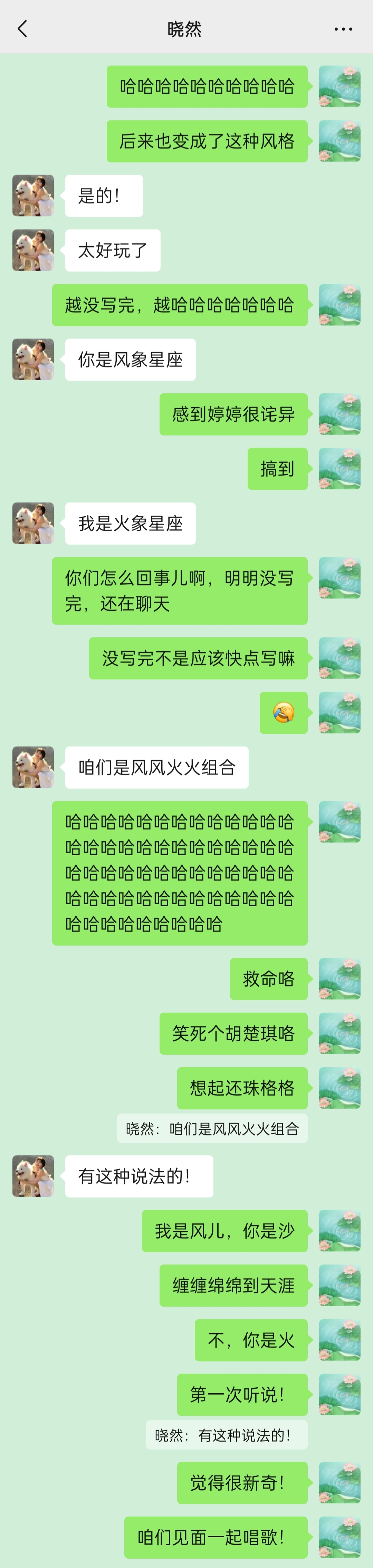
Task: Open the quoted reply "晓然：有这种说法的!"
Action: click(x=226, y=1435)
